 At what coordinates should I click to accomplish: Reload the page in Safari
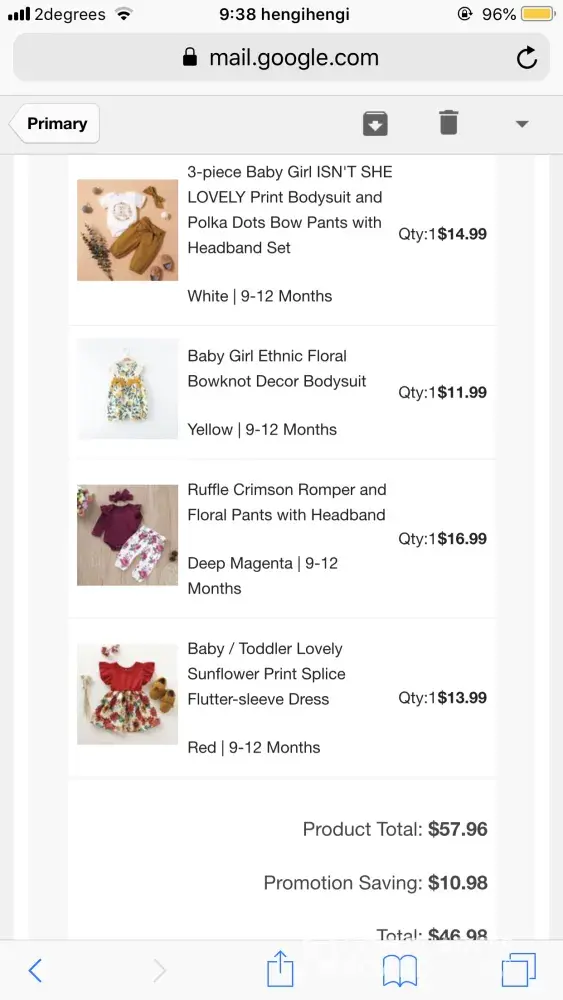pos(527,58)
